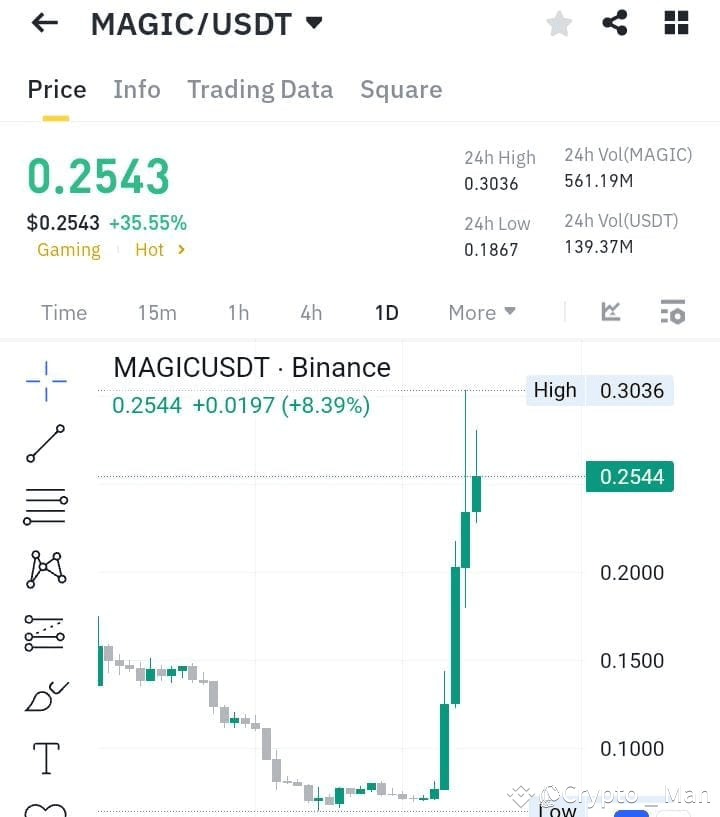Select the trend line drawing tool
Screen dimensions: 720x817
44,443
